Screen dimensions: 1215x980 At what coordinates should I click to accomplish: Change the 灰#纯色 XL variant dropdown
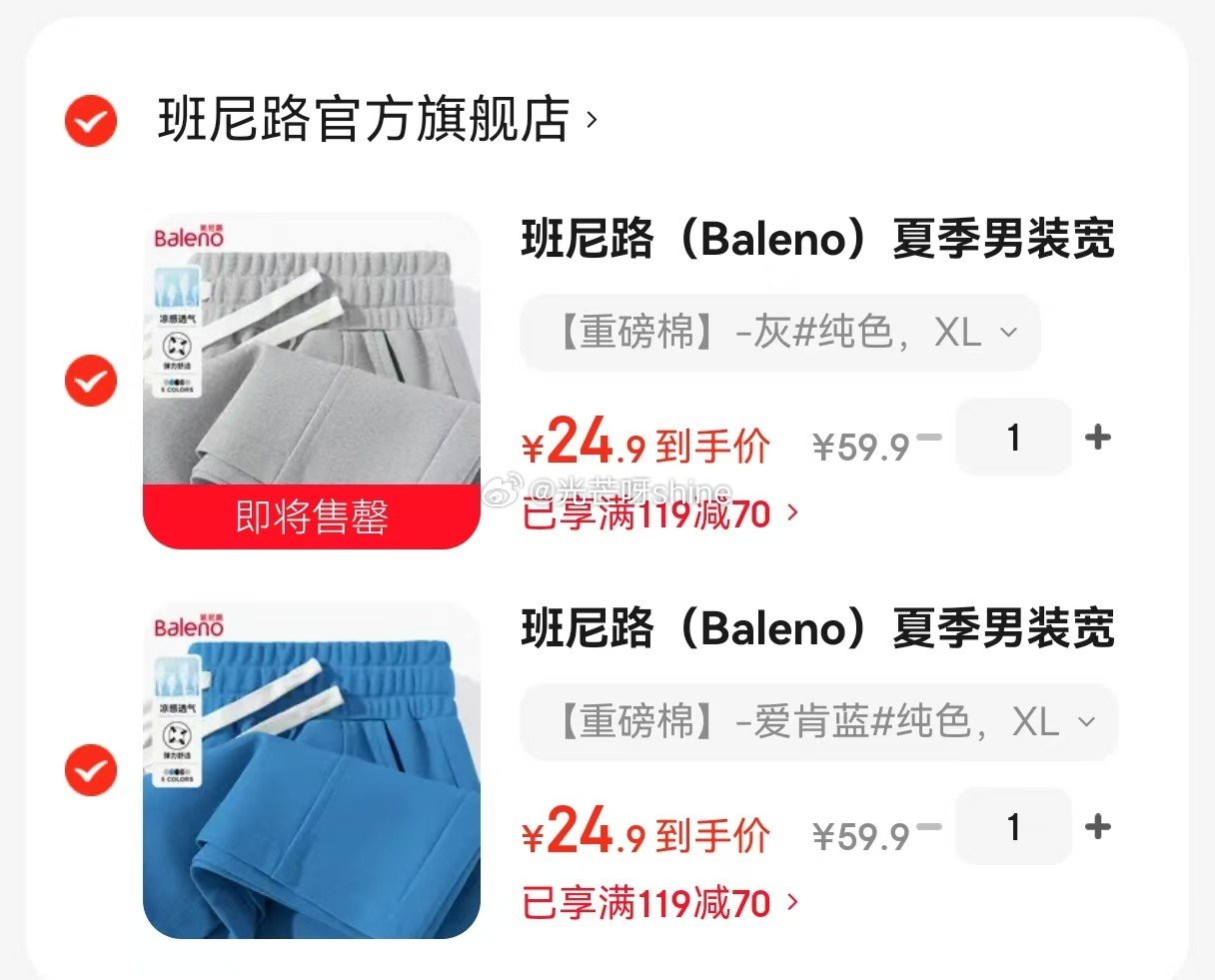tap(779, 333)
